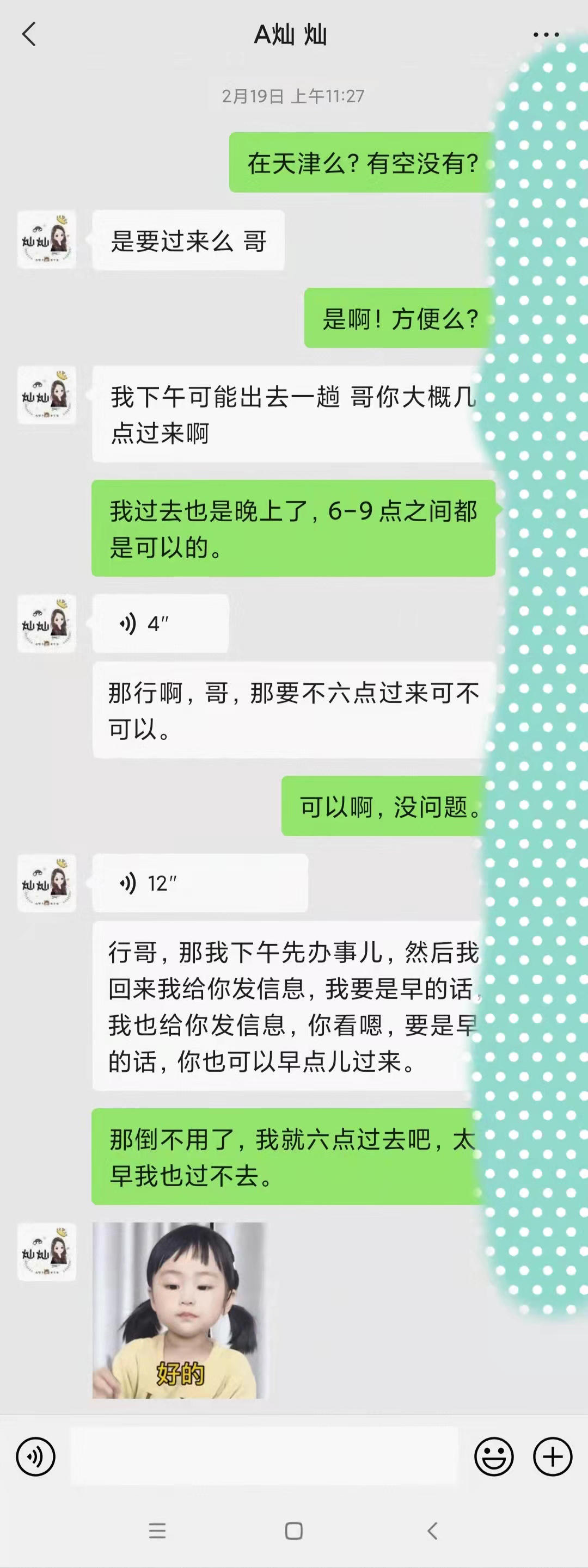Switch to voice input mode
Image resolution: width=588 pixels, height=1568 pixels.
pyautogui.click(x=36, y=1456)
